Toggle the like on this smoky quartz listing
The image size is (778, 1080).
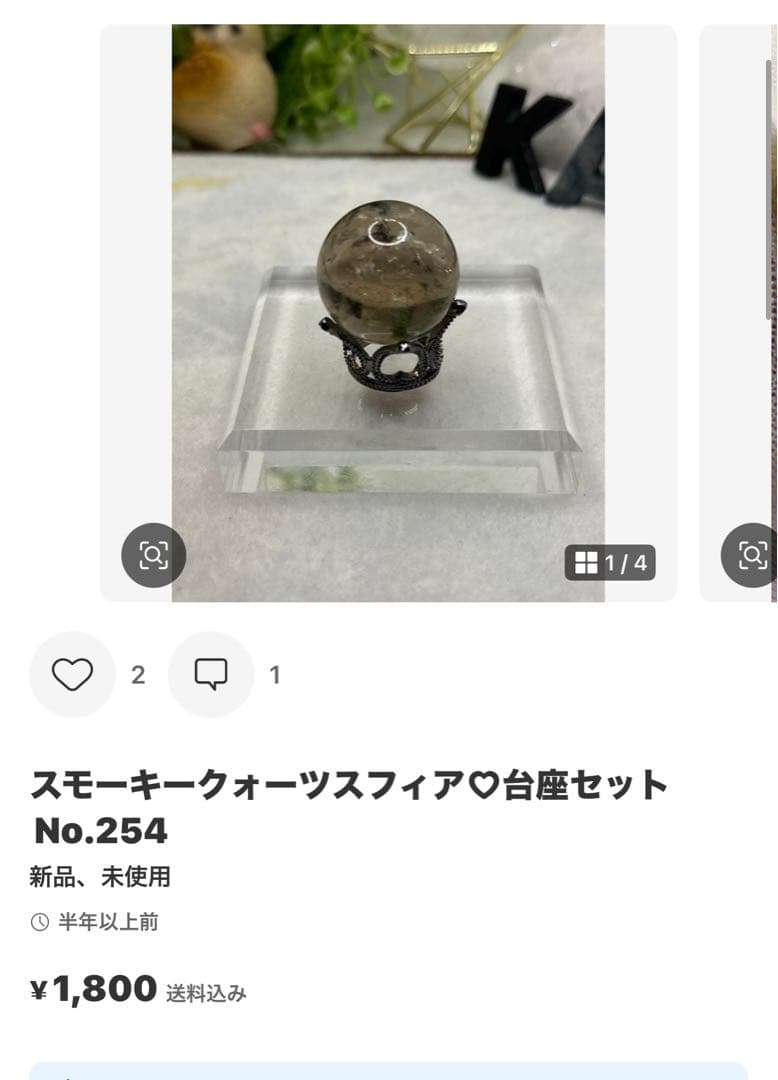coord(70,676)
